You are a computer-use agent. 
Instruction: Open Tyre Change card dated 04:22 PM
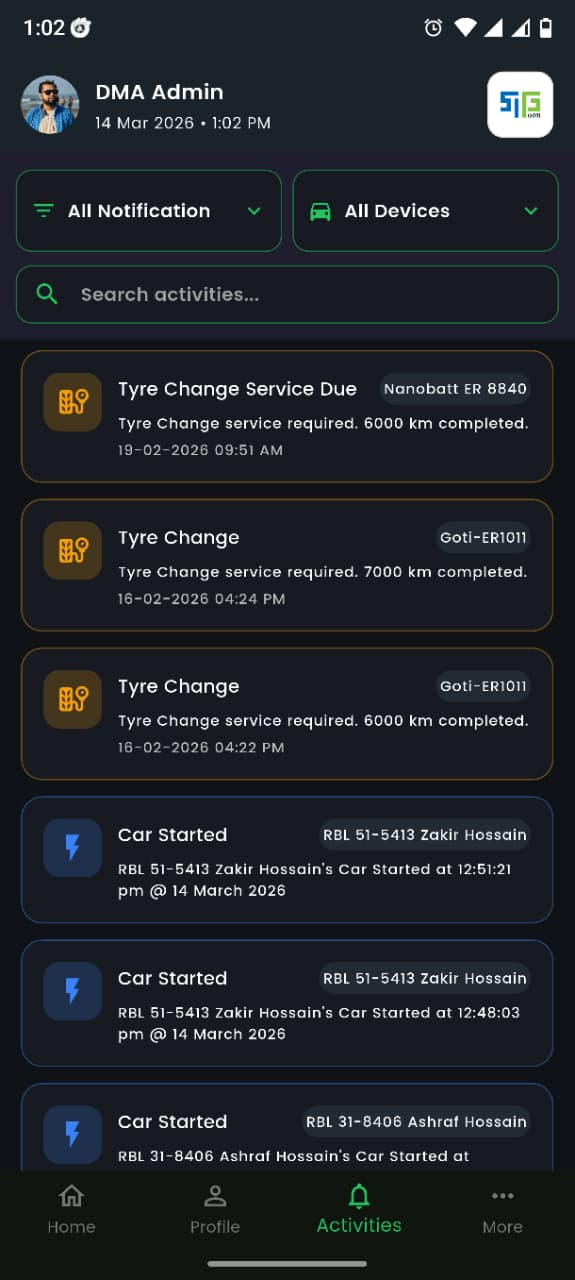coord(287,714)
